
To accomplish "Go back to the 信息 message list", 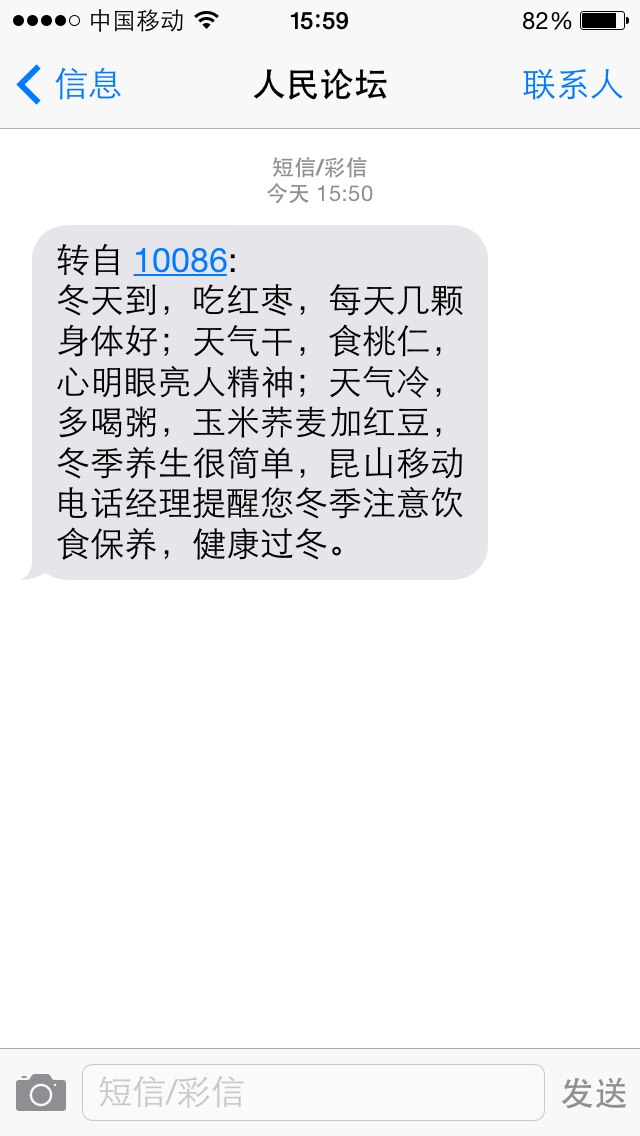I will tap(69, 84).
